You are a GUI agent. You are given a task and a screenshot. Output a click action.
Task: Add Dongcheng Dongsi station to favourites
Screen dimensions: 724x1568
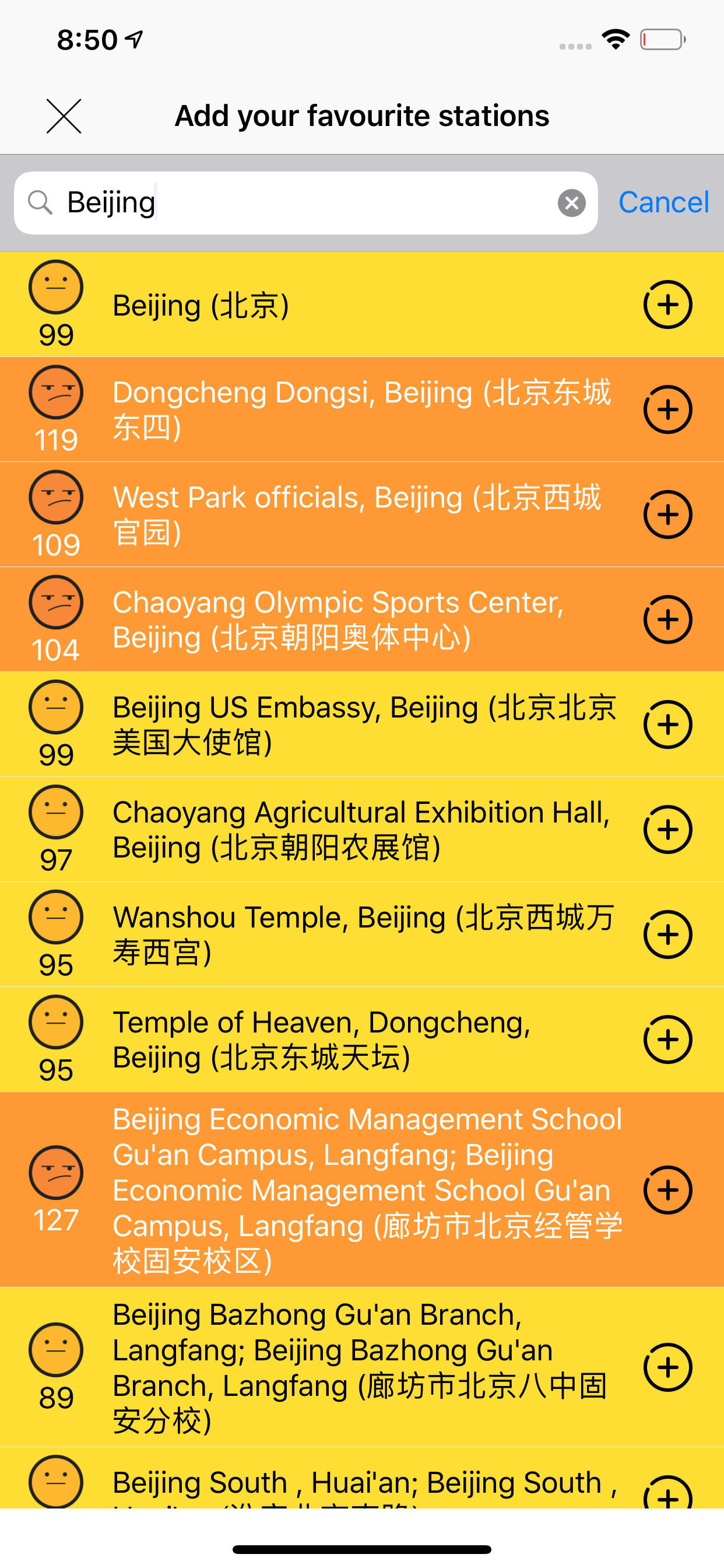coord(667,409)
